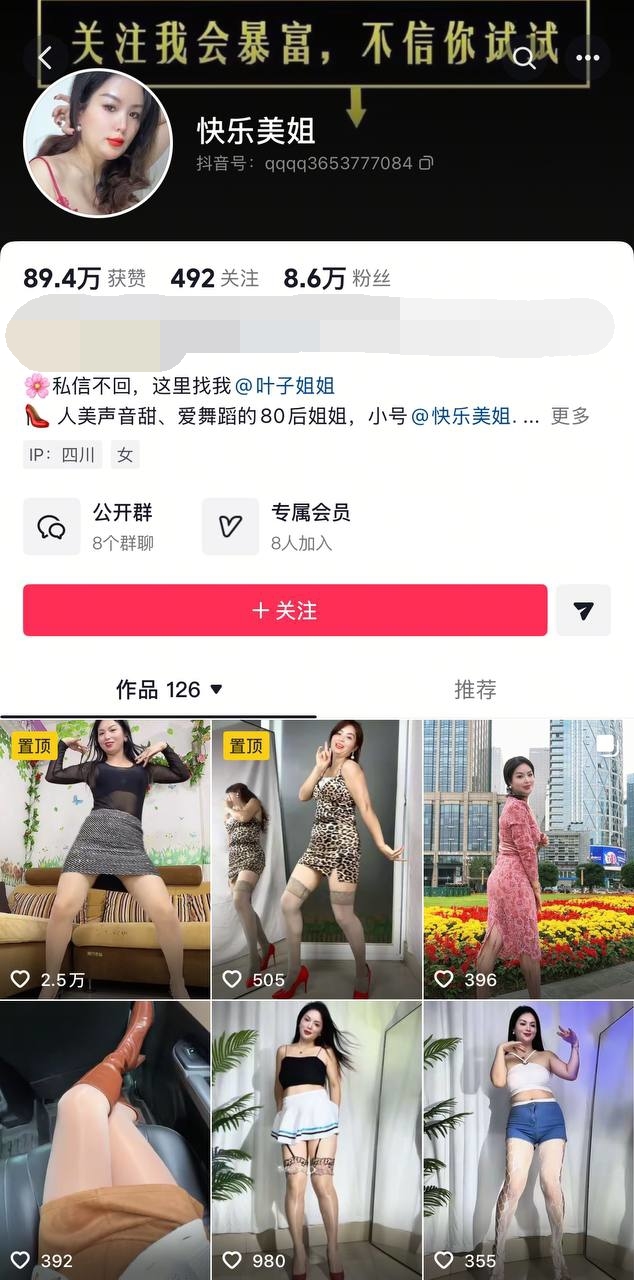
Task: Follow this user with the red 关注 button
Action: (285, 610)
